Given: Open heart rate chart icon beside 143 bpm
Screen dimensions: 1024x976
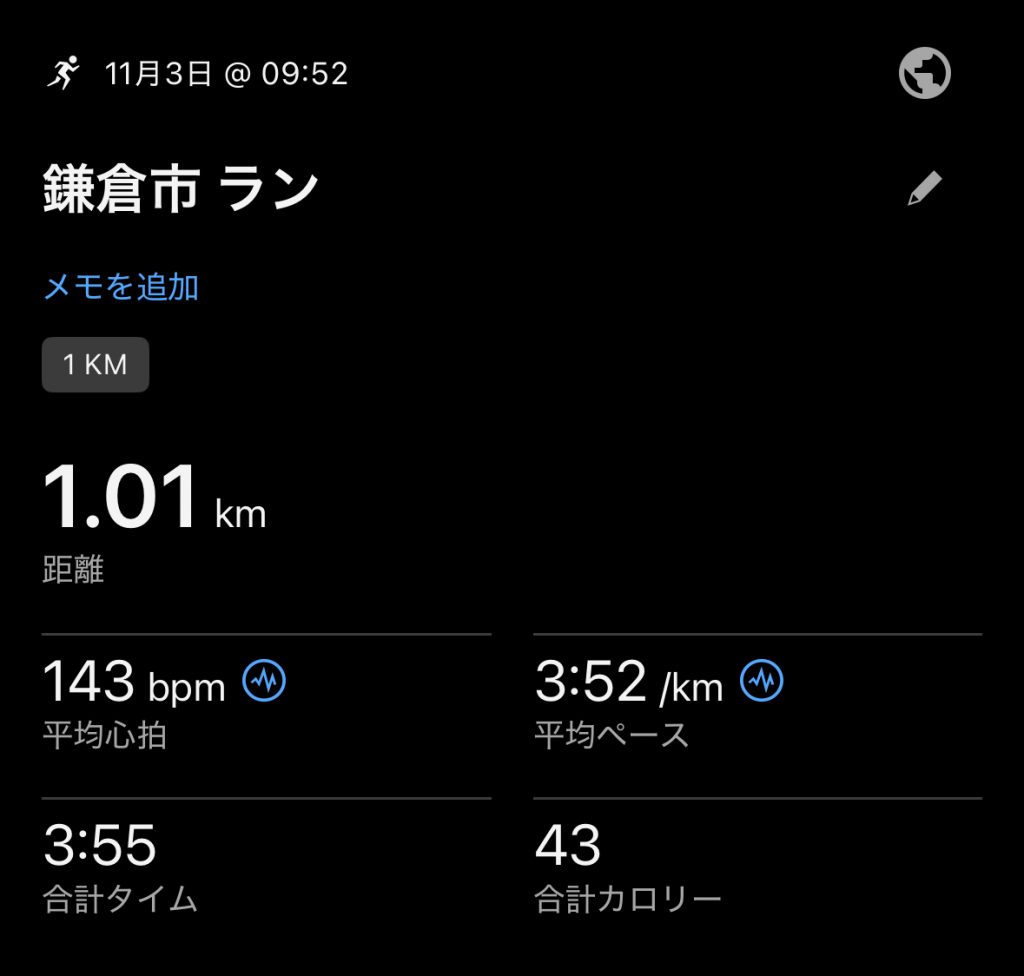Looking at the screenshot, I should click(265, 682).
